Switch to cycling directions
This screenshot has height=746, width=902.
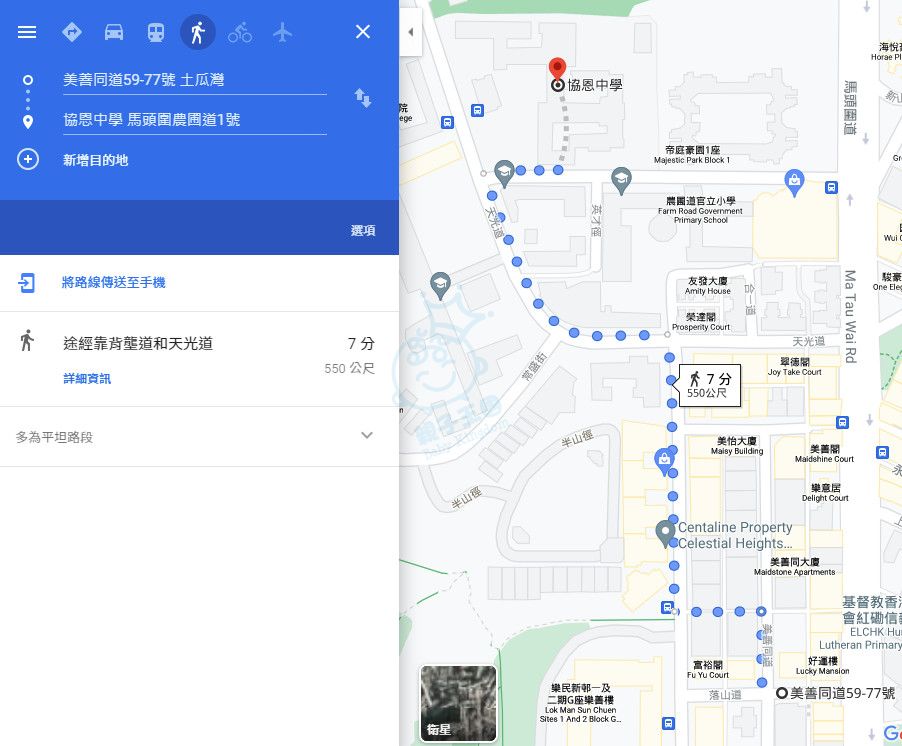pyautogui.click(x=240, y=32)
